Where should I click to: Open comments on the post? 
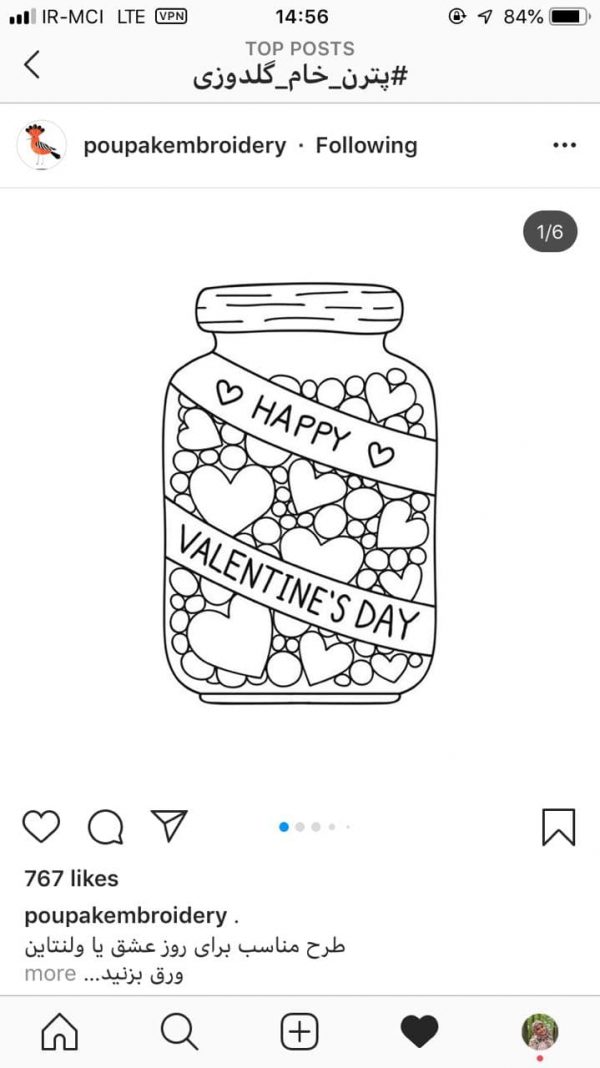(x=106, y=826)
